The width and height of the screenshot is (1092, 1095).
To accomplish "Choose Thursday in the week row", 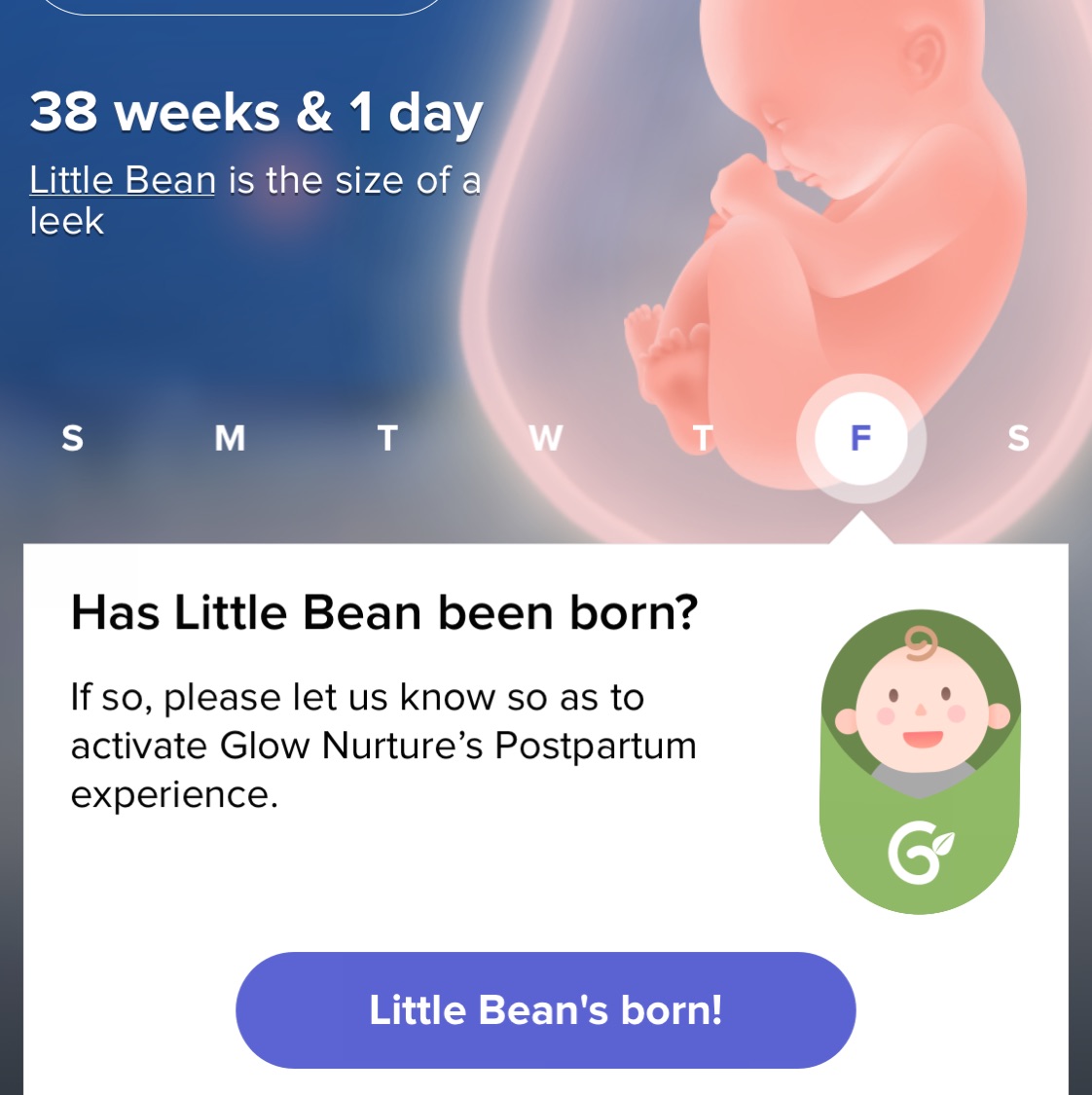I will pos(703,438).
